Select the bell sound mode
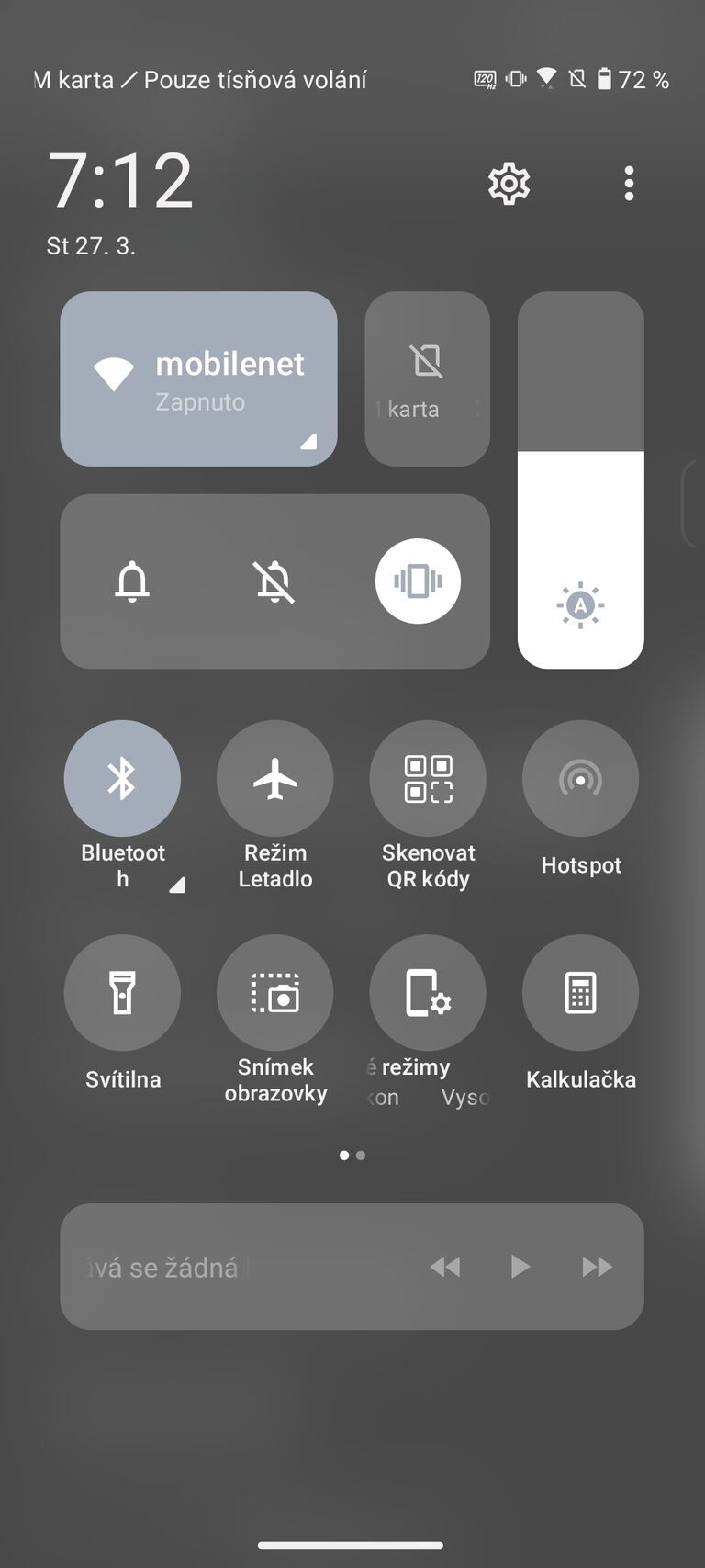Viewport: 705px width, 1568px height. click(x=134, y=581)
